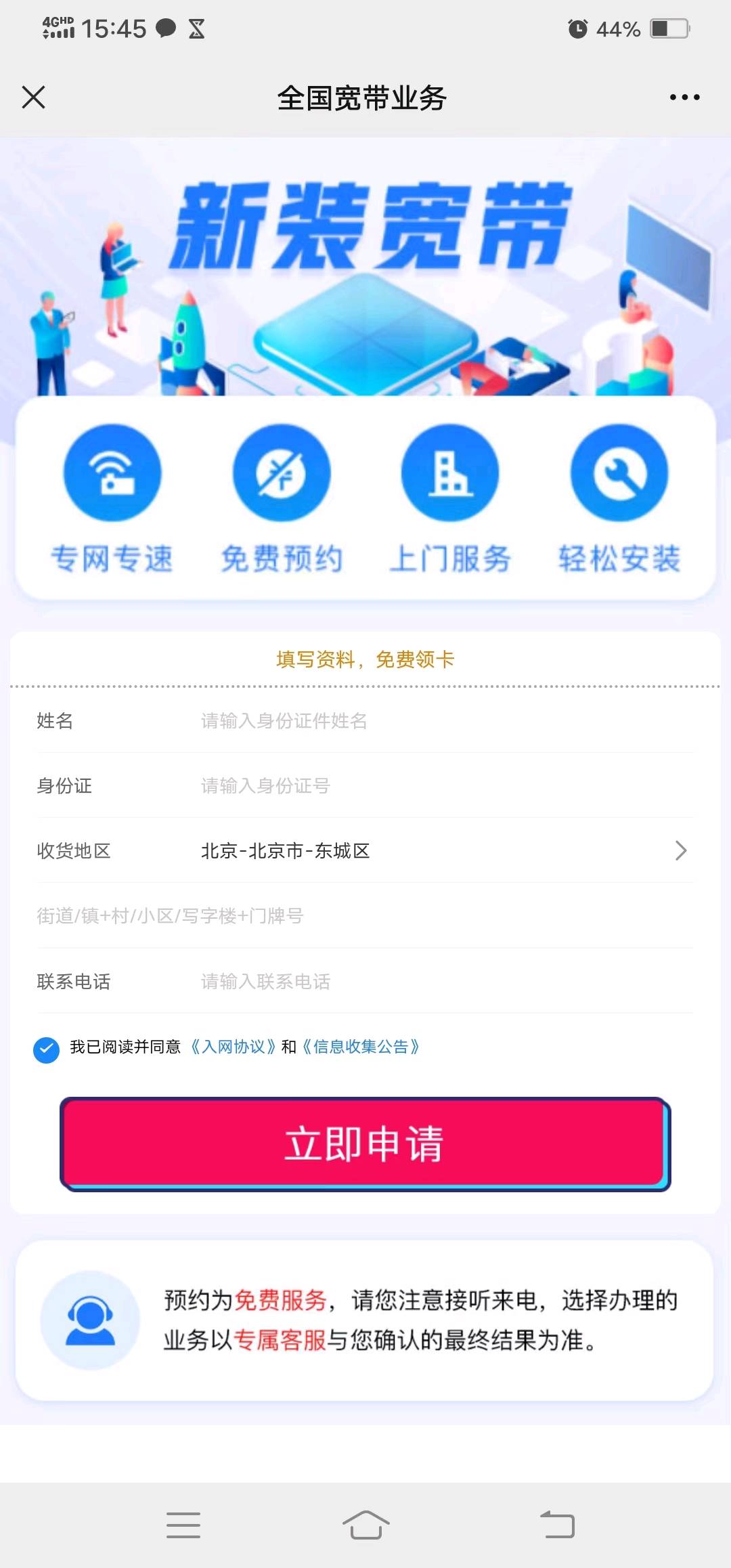
Task: Go back using system navigation bar
Action: [x=557, y=1525]
